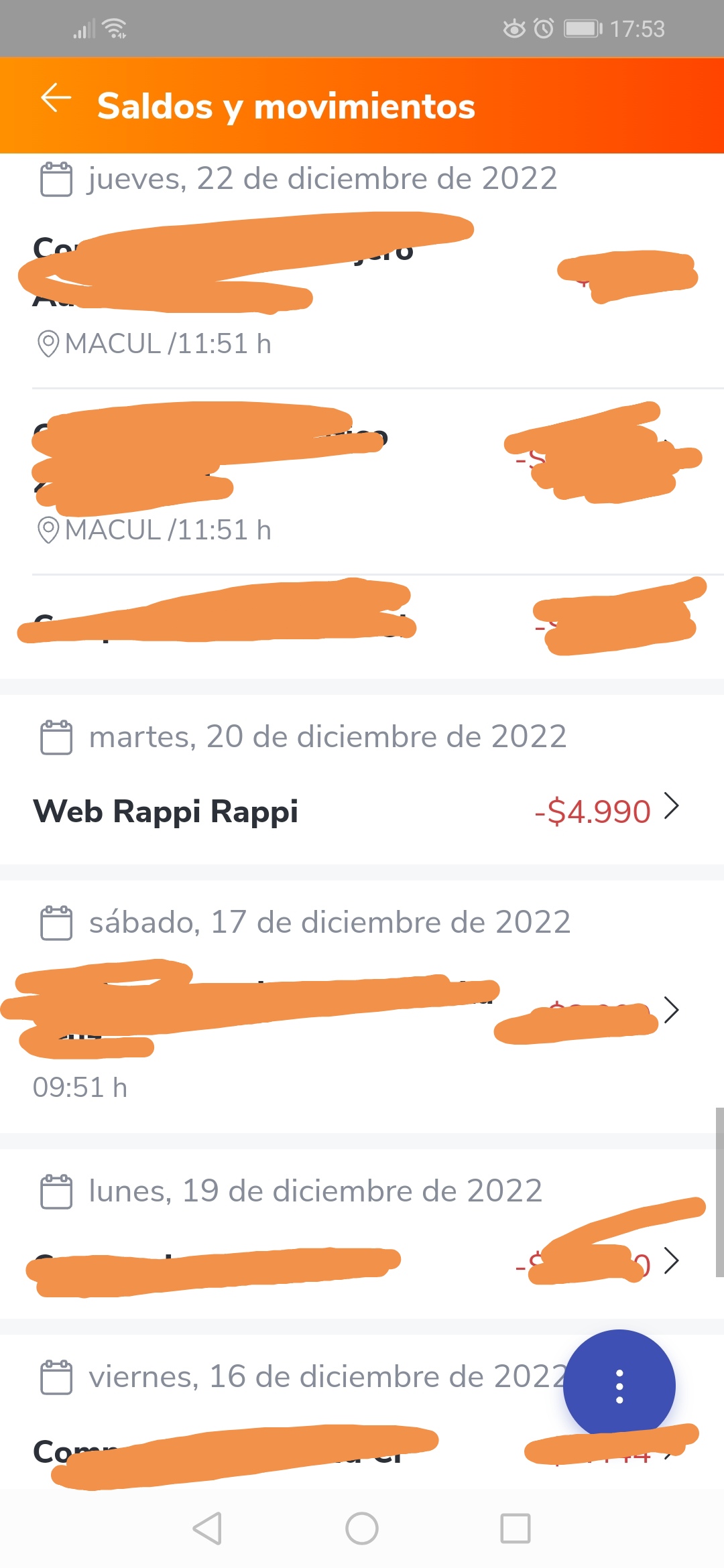This screenshot has height=1568, width=724.
Task: Go back using the header arrow
Action: click(56, 99)
